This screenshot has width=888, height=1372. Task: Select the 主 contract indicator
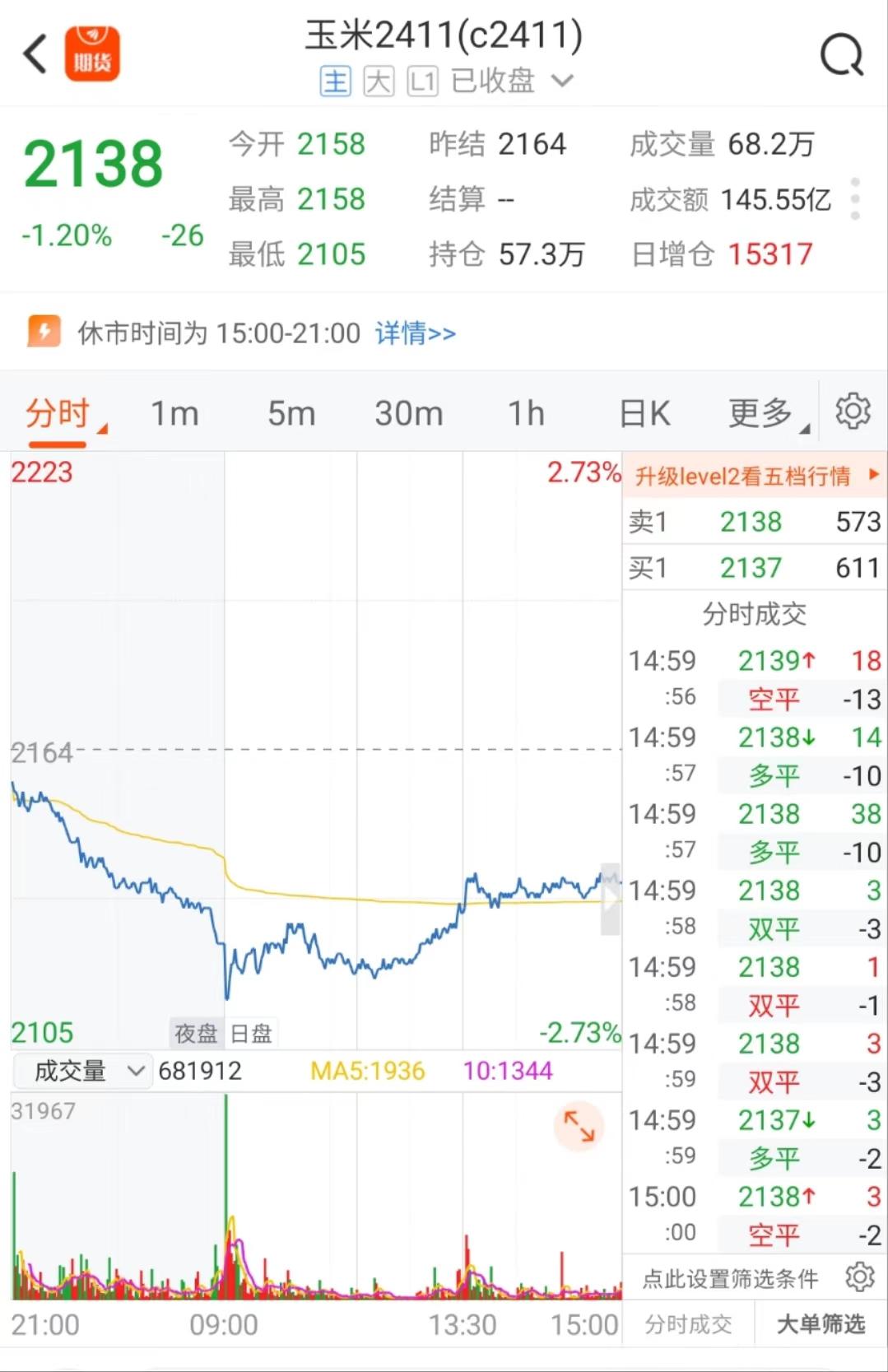(335, 81)
